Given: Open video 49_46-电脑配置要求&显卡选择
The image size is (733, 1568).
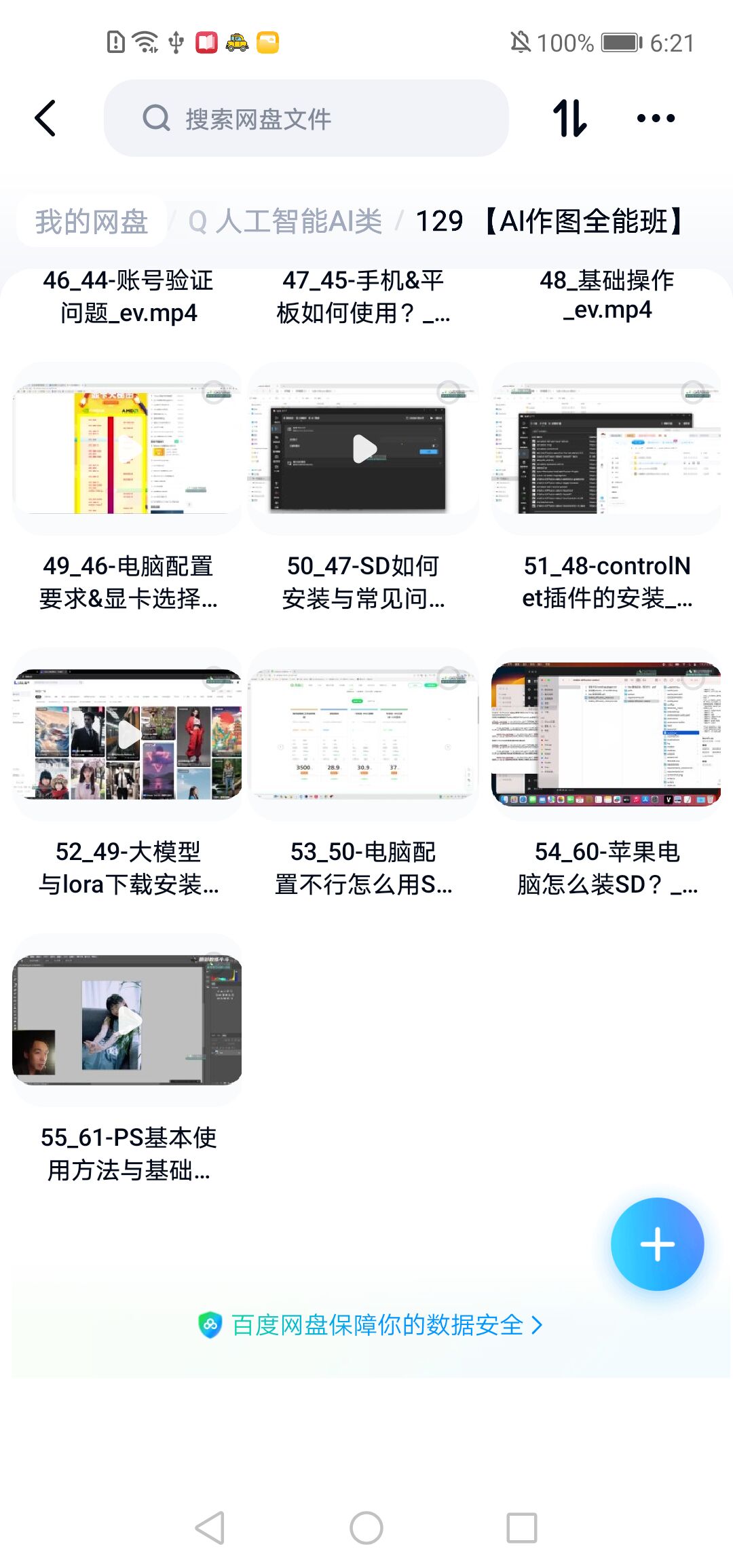Looking at the screenshot, I should [128, 449].
